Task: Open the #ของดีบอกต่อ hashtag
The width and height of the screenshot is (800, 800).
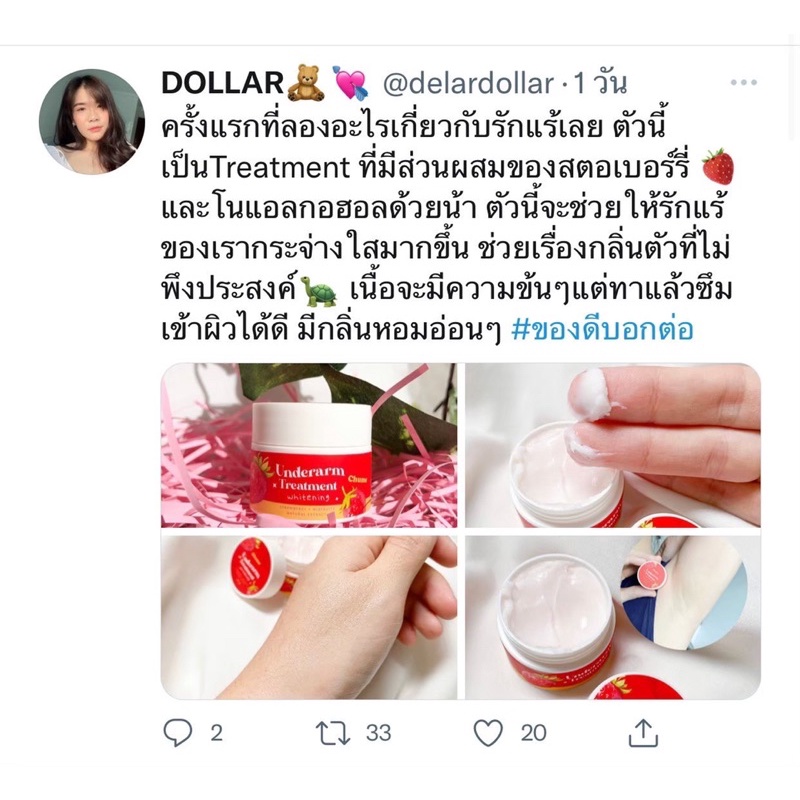Action: [x=602, y=330]
